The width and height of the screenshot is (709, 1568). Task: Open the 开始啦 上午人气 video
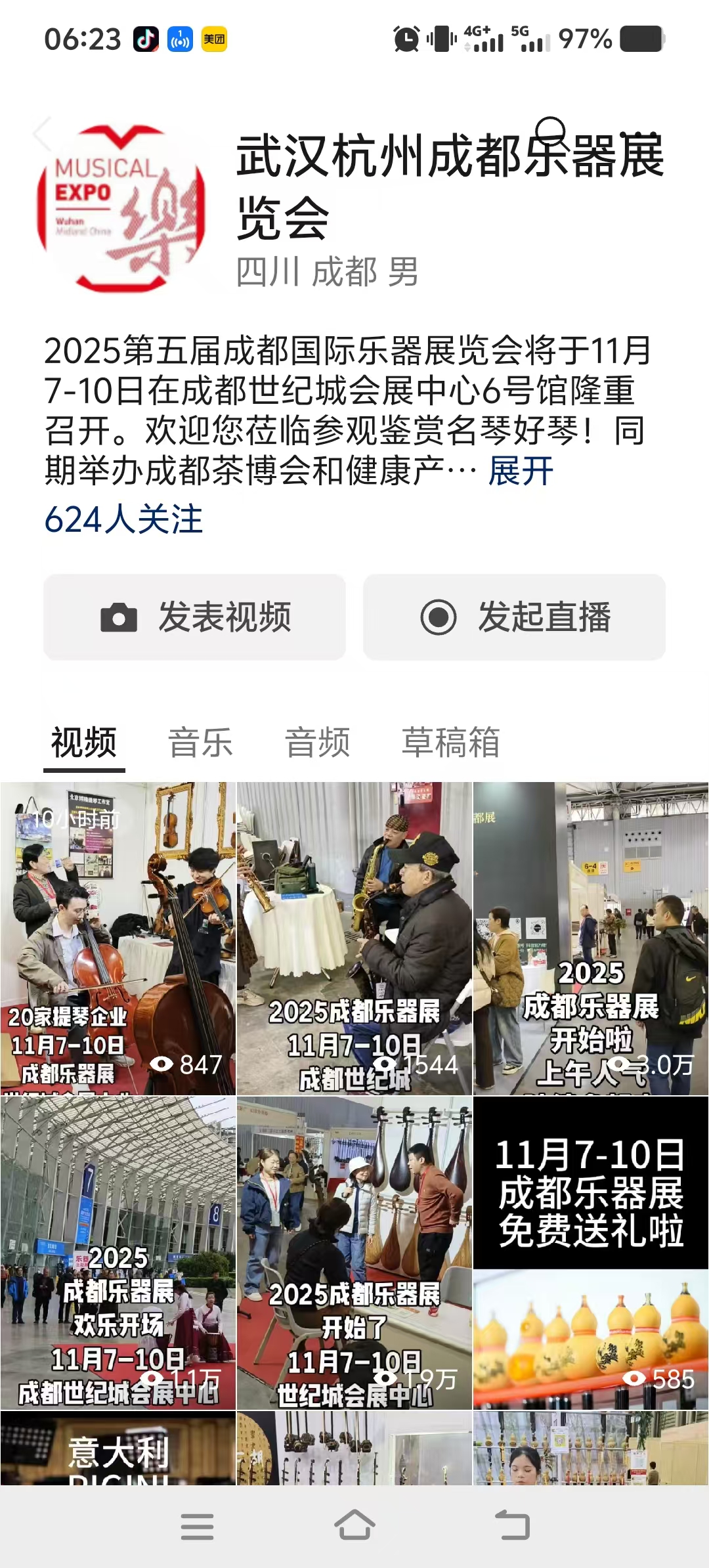click(x=591, y=938)
